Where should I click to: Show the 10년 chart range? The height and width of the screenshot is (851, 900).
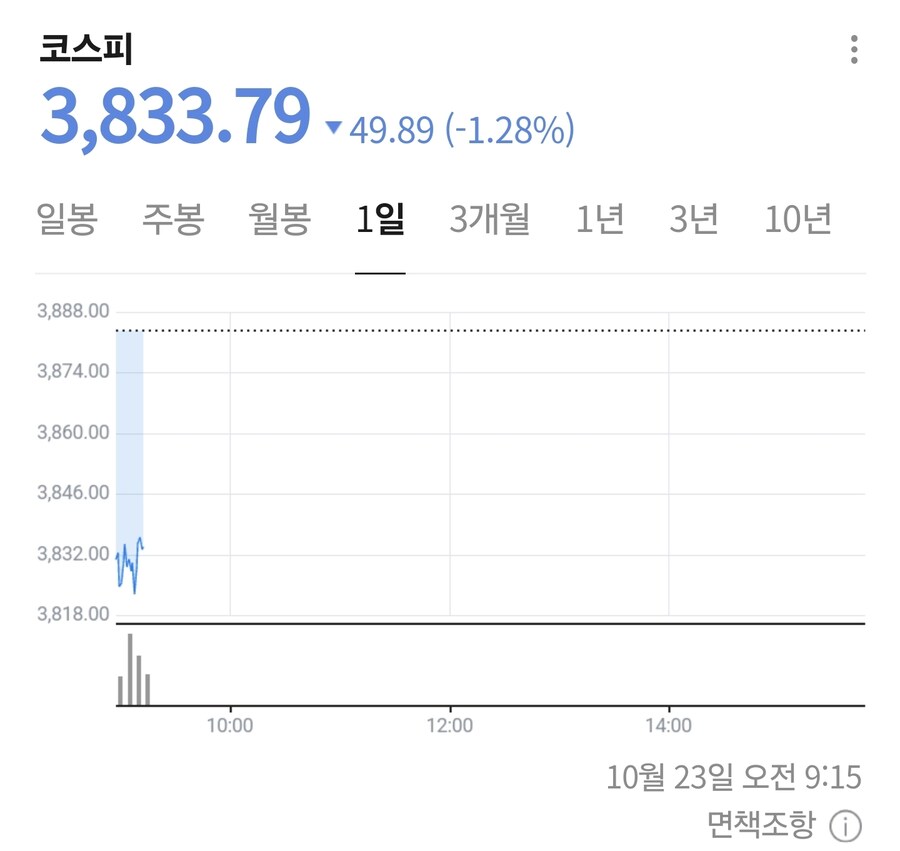coord(798,219)
